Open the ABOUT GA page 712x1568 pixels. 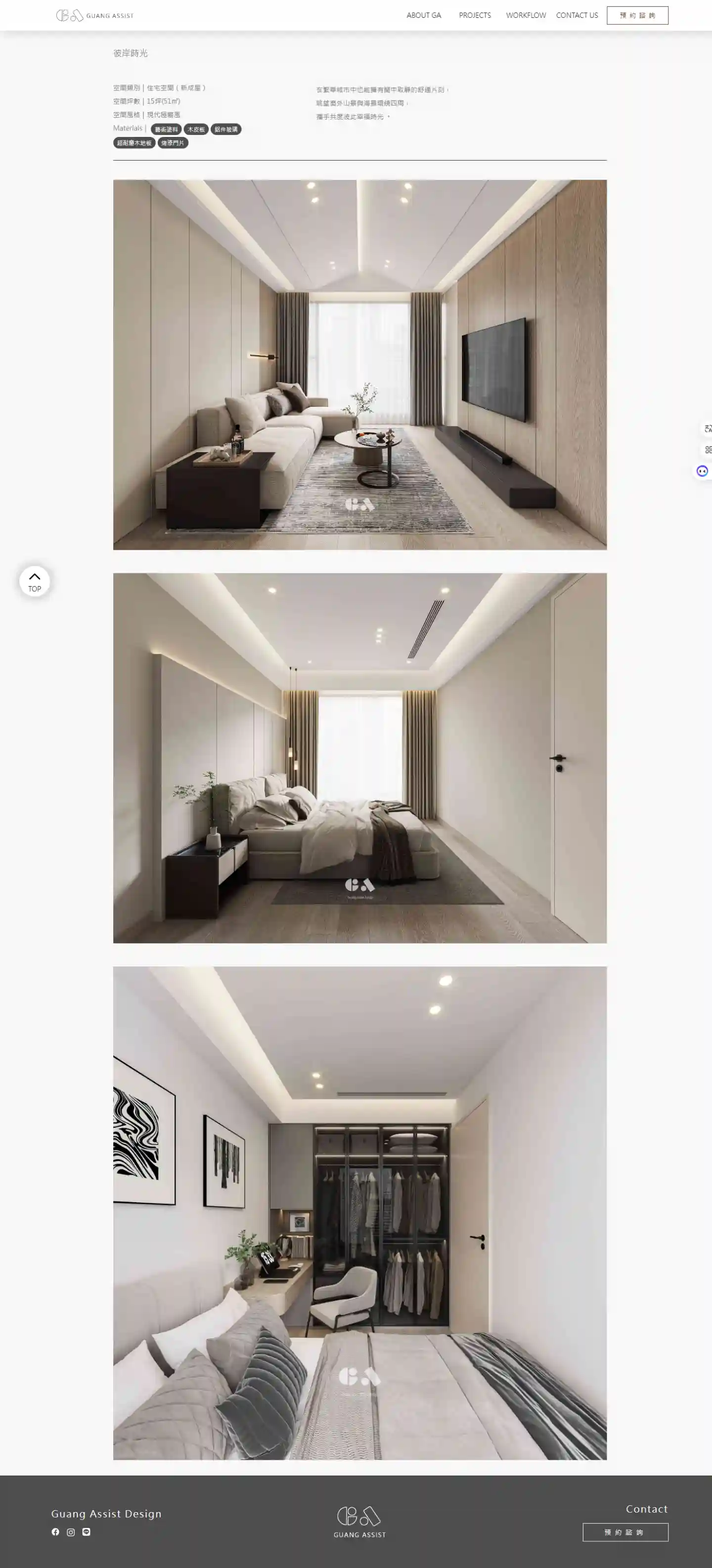(423, 15)
